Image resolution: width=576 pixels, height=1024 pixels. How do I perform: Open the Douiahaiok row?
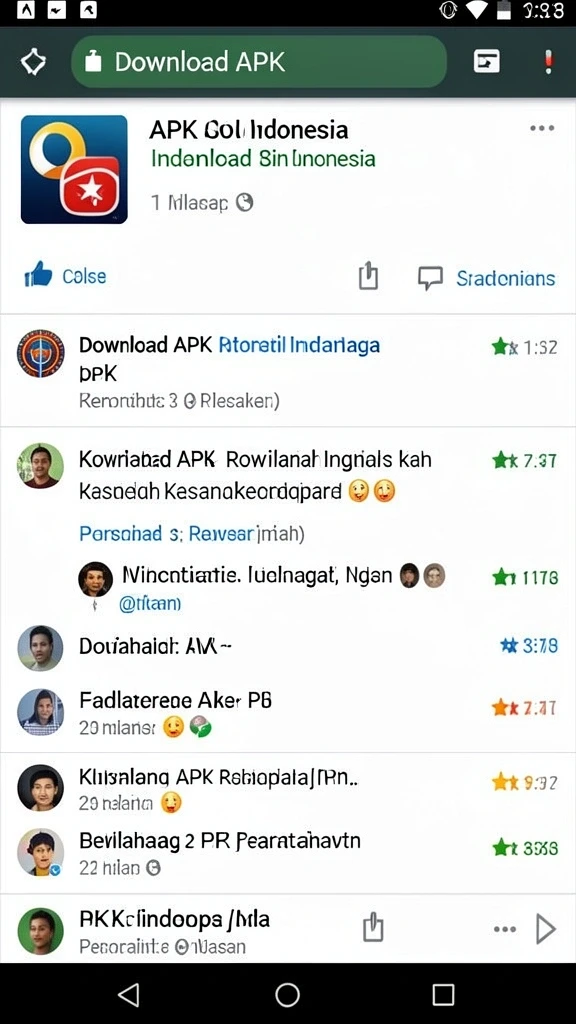(288, 647)
